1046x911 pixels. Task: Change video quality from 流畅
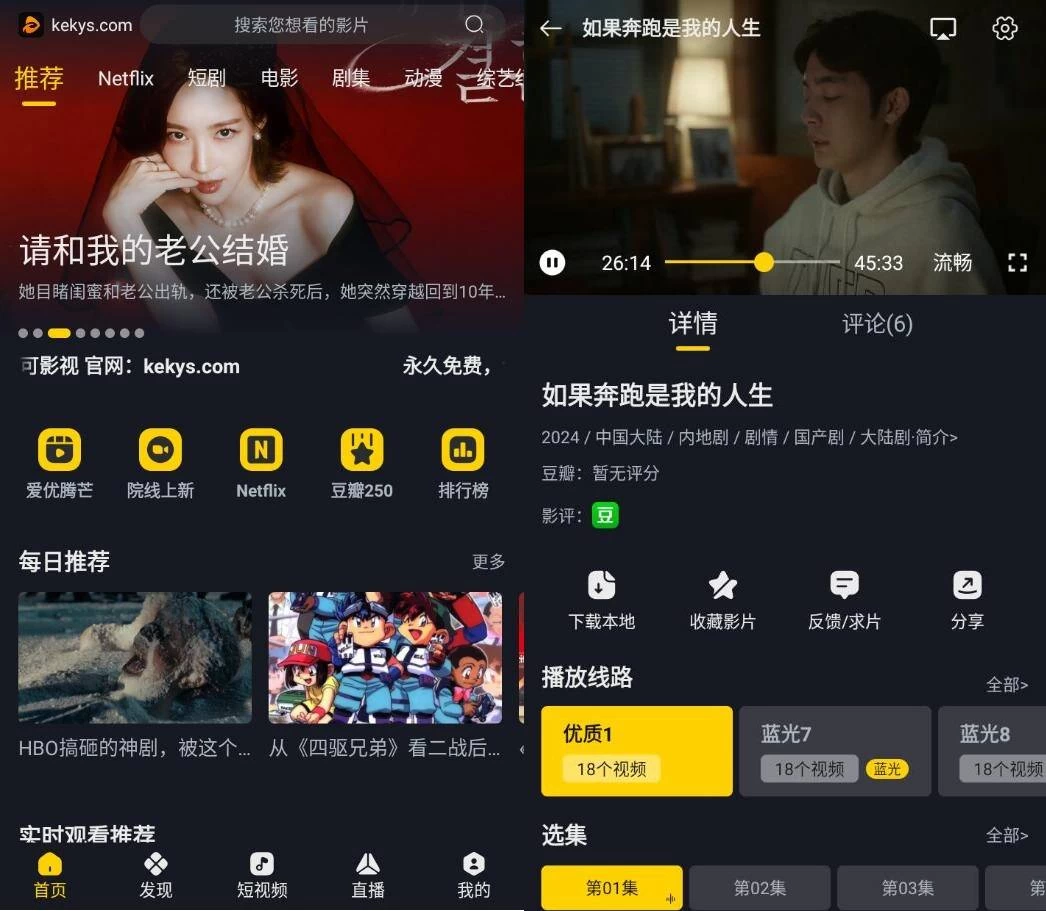tap(952, 263)
